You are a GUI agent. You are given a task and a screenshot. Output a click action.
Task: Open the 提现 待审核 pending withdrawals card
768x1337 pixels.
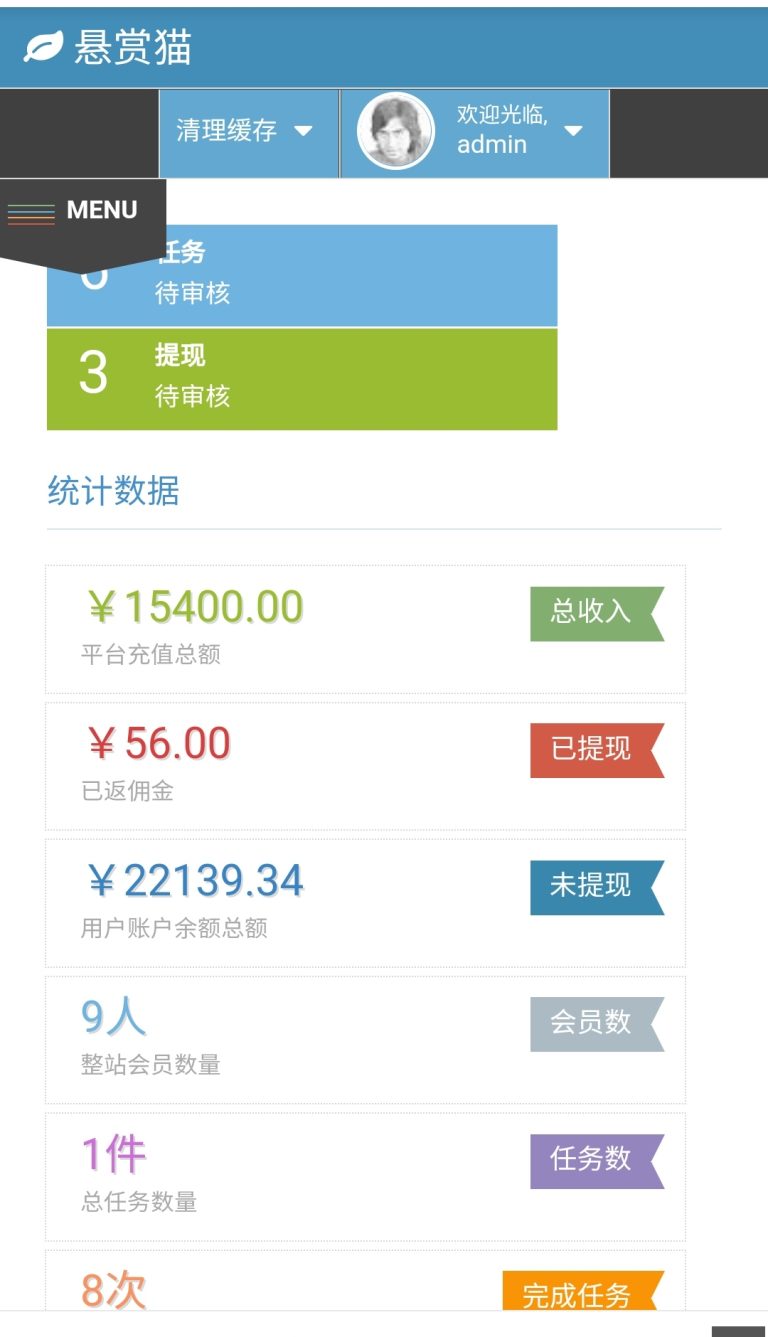(x=300, y=377)
